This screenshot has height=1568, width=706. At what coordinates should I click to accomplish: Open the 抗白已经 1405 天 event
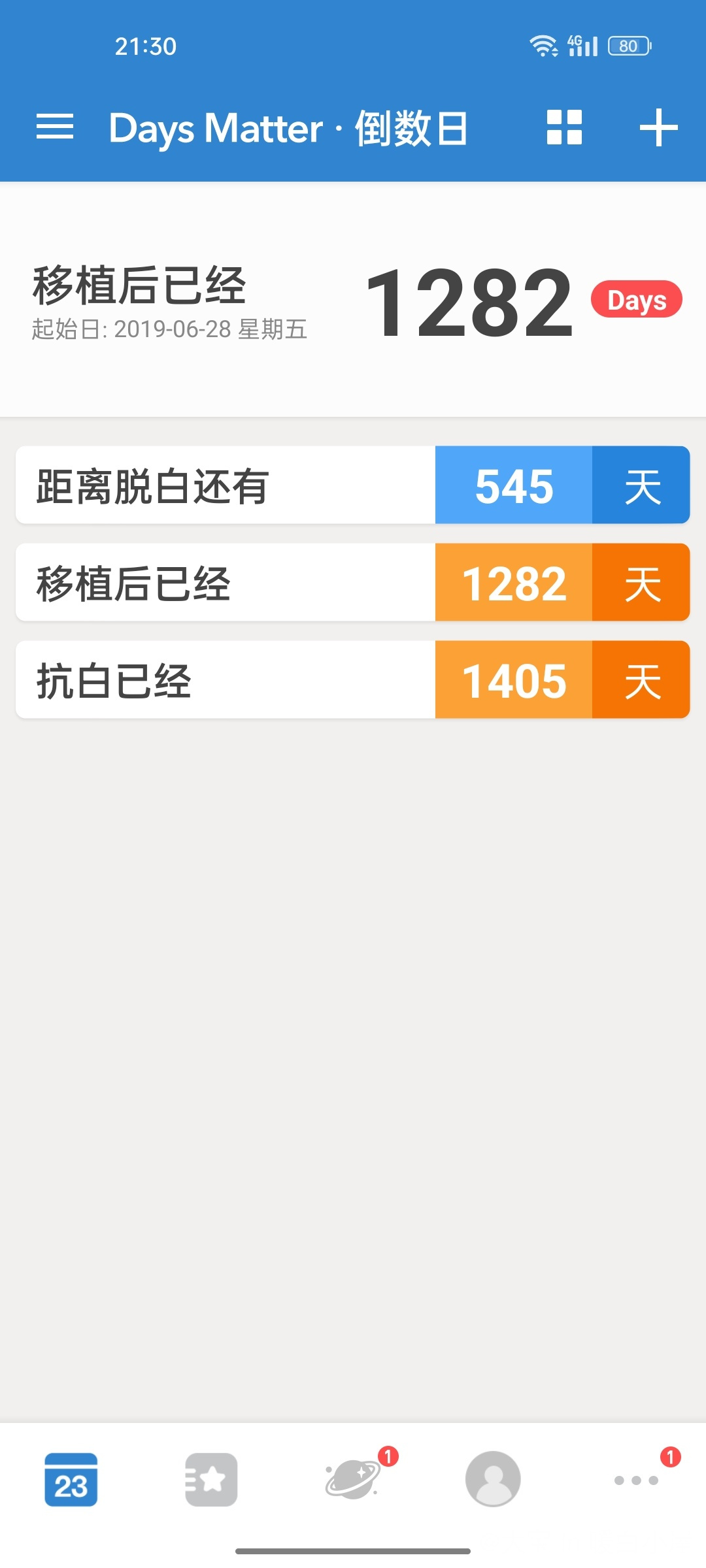[x=353, y=679]
